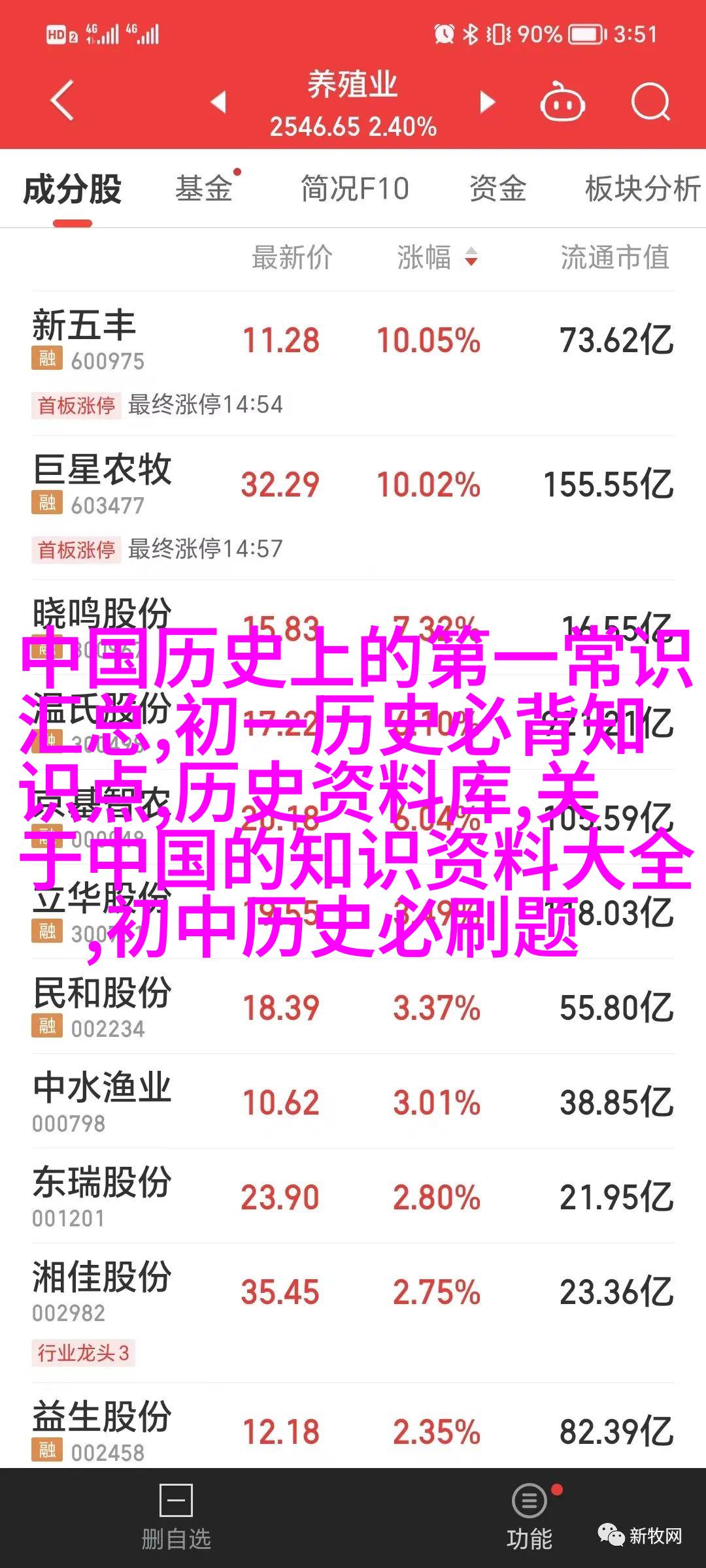The width and height of the screenshot is (706, 1568).
Task: Switch to the 资金 tab
Action: tap(497, 189)
